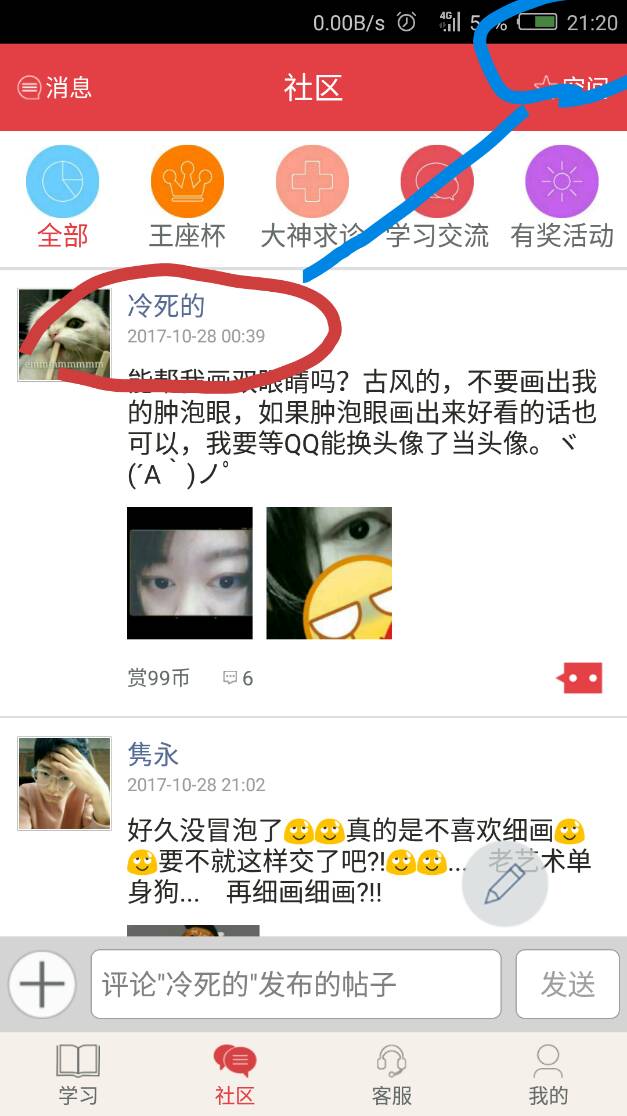
Task: Open 隽永's profile avatar
Action: (64, 783)
